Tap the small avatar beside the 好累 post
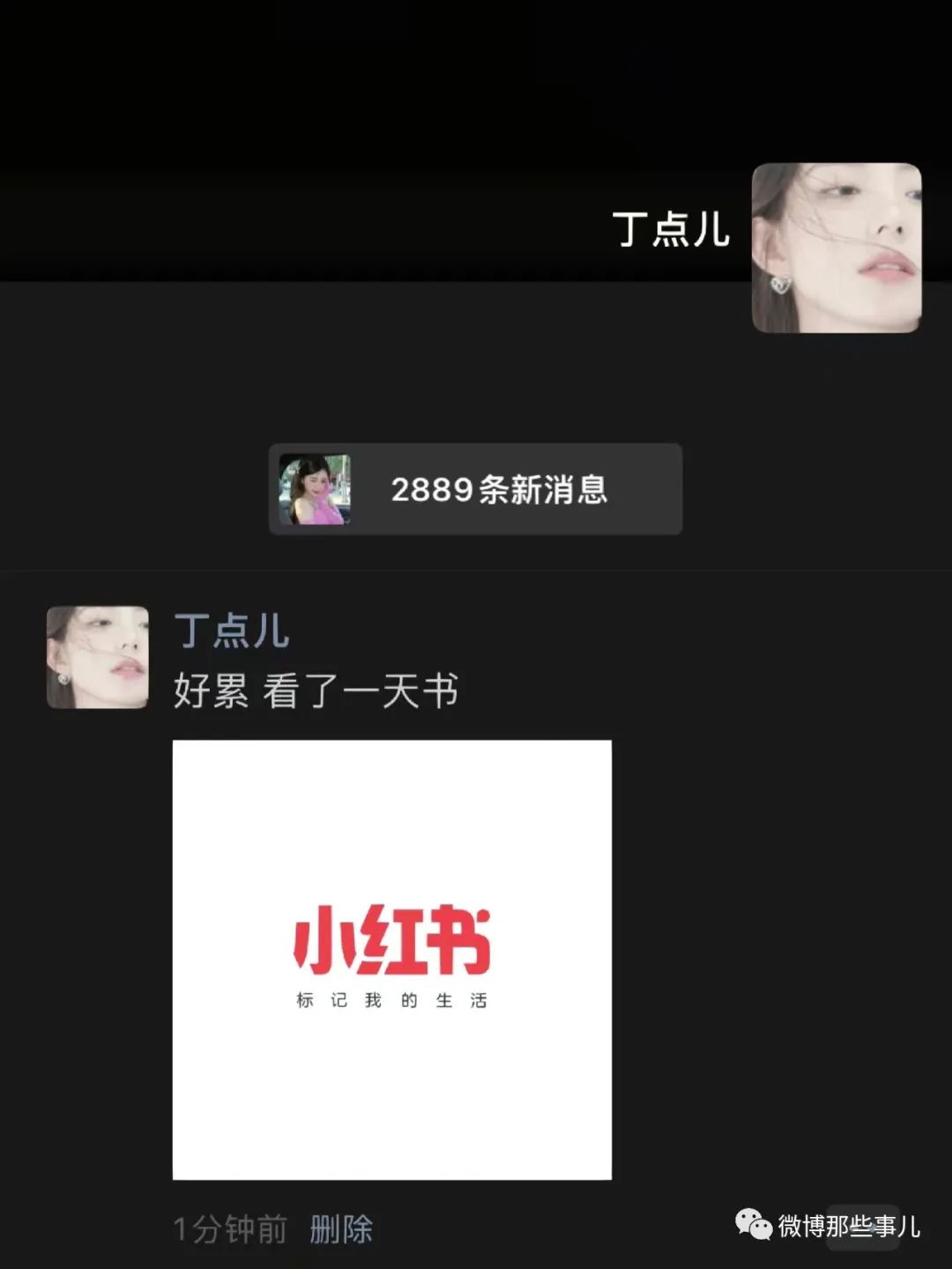Screen dimensions: 952x1269 [97, 657]
